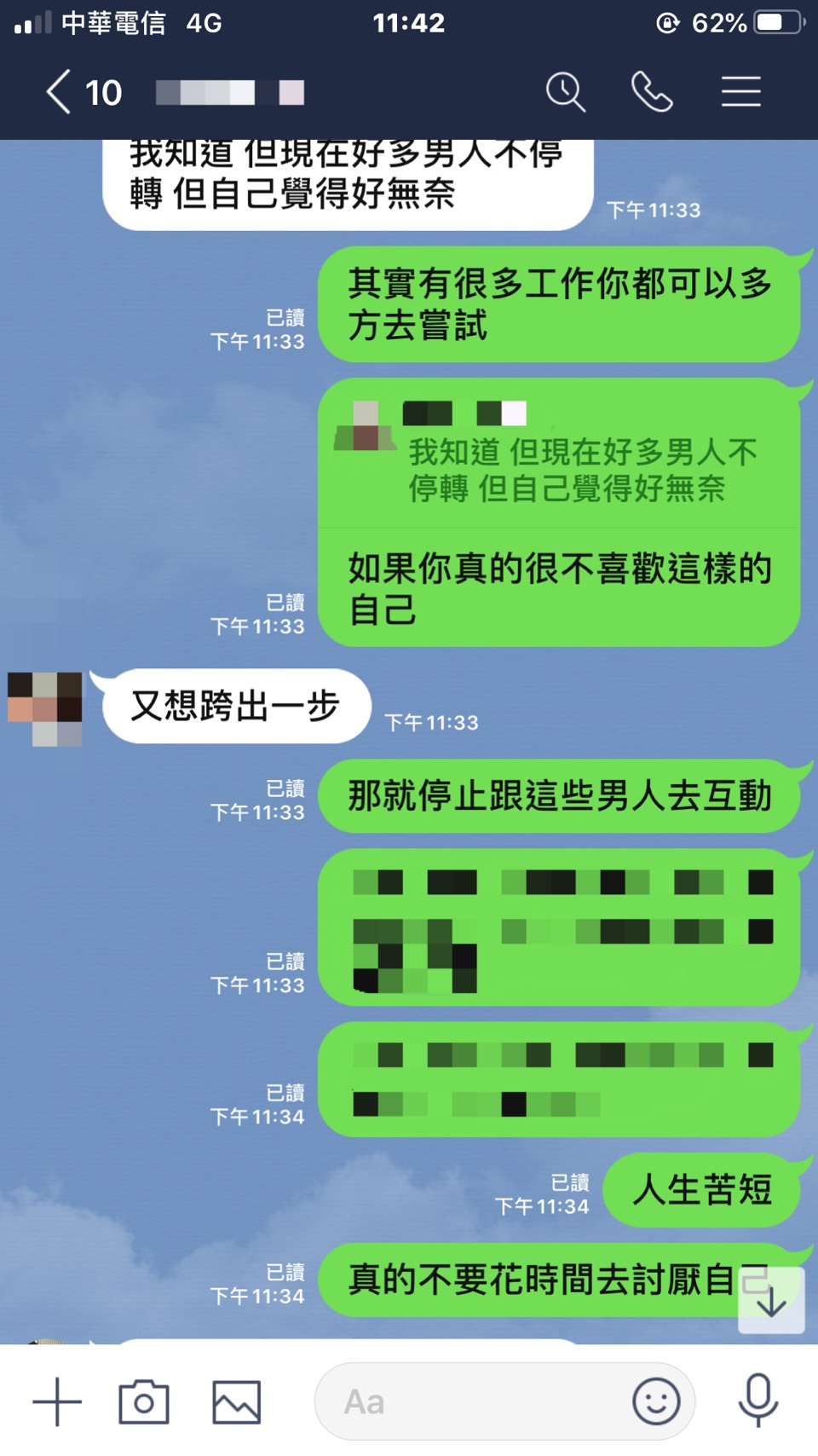Record a voice message with microphone
The width and height of the screenshot is (818, 1456).
pyautogui.click(x=758, y=1401)
